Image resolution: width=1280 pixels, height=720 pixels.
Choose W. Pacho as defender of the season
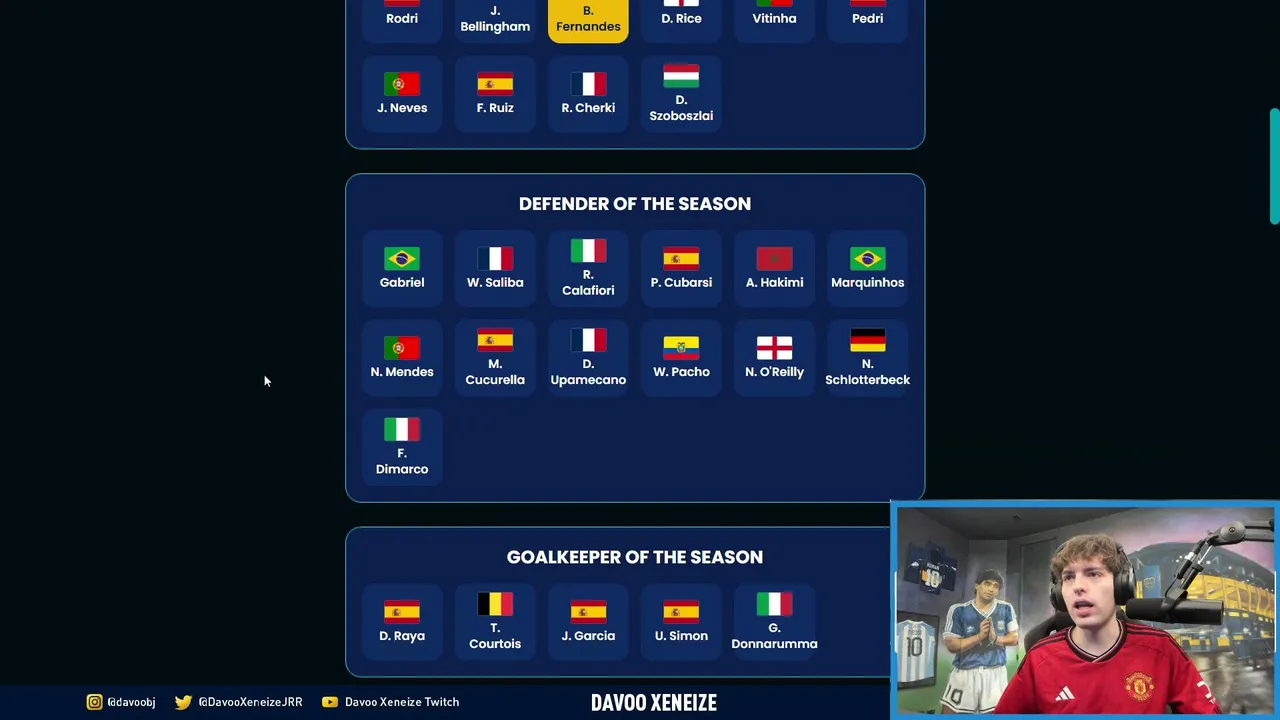(681, 357)
